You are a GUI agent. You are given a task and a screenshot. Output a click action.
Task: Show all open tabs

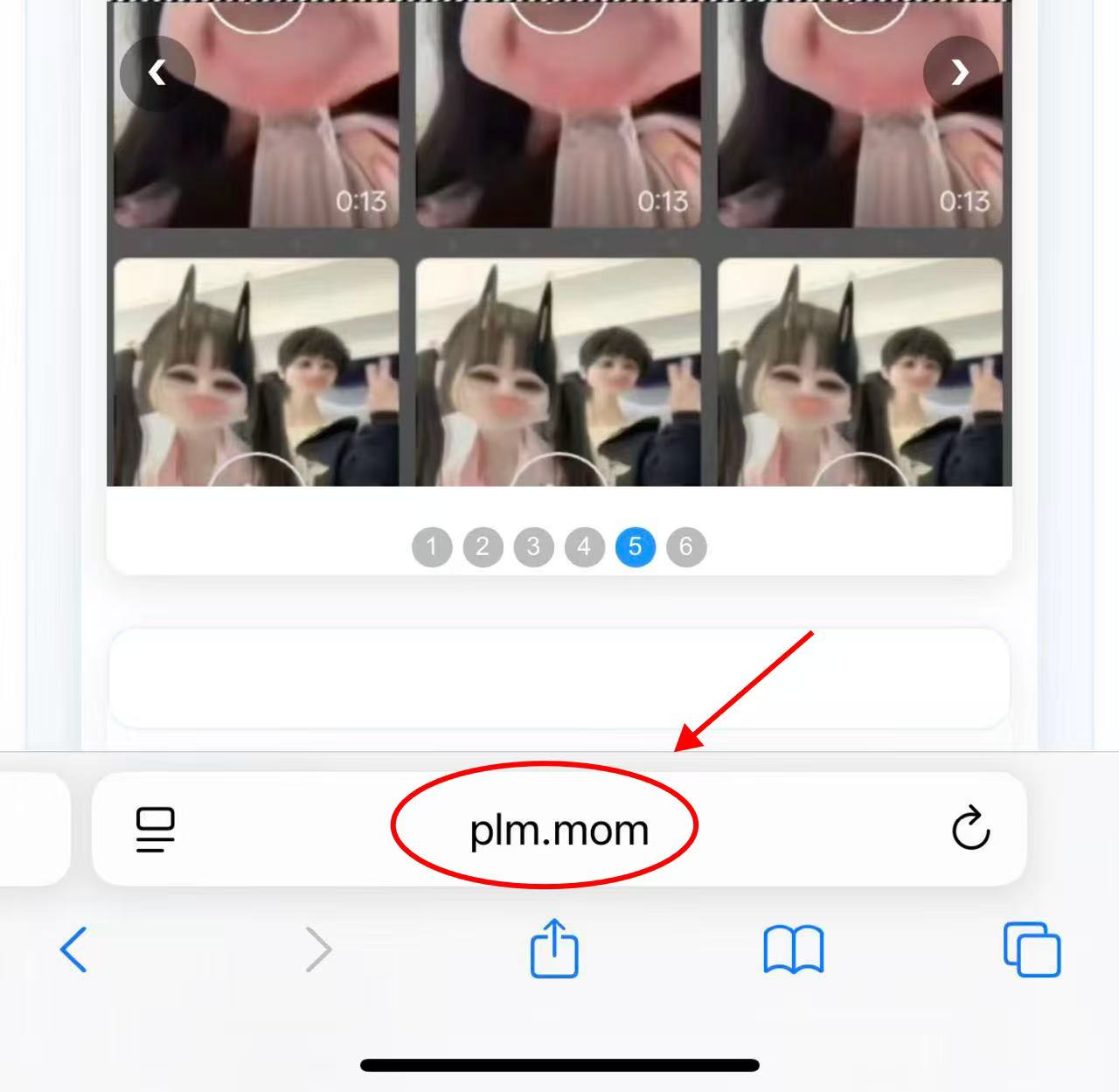(x=1032, y=949)
